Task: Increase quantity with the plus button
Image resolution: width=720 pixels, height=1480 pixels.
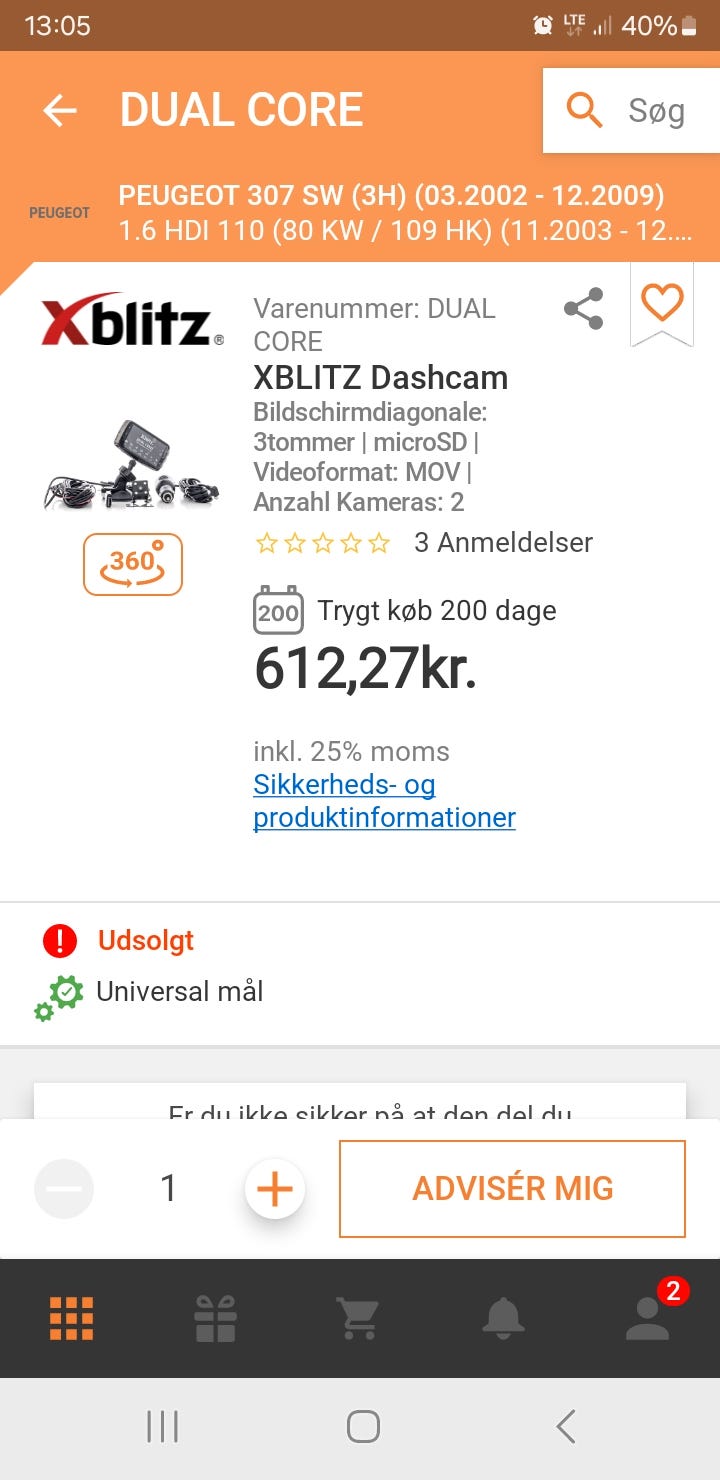Action: (x=274, y=1189)
